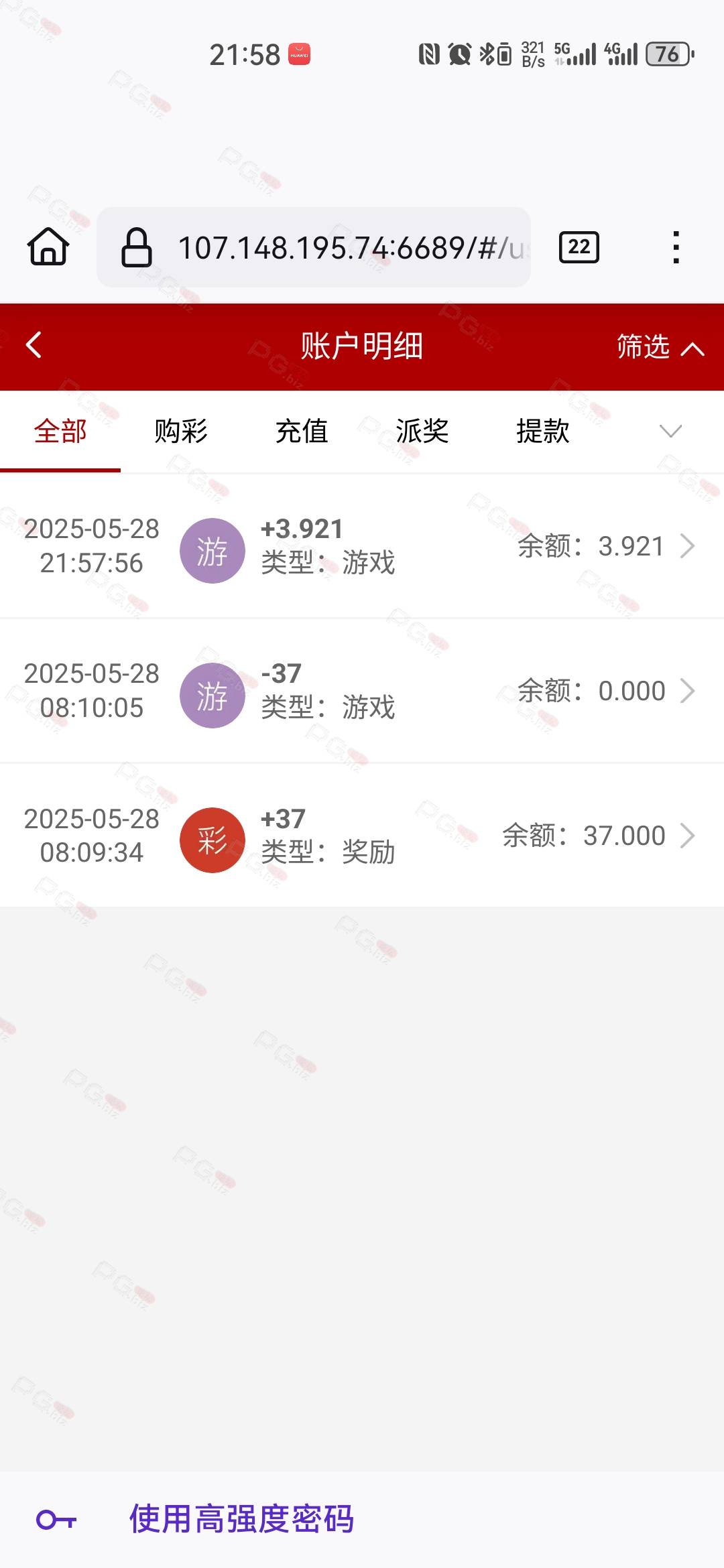
Task: Toggle the 筛选 filter panel
Action: 660,347
